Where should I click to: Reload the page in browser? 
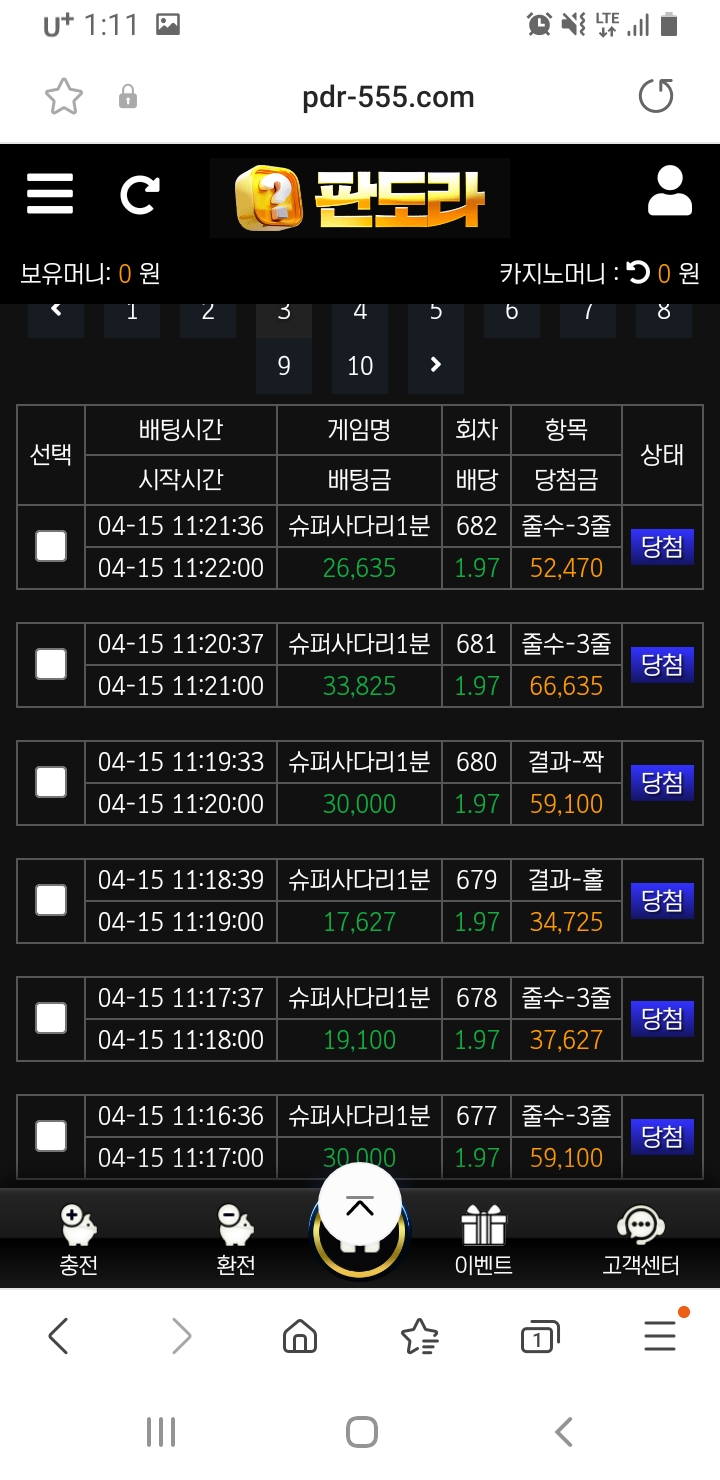[x=656, y=97]
